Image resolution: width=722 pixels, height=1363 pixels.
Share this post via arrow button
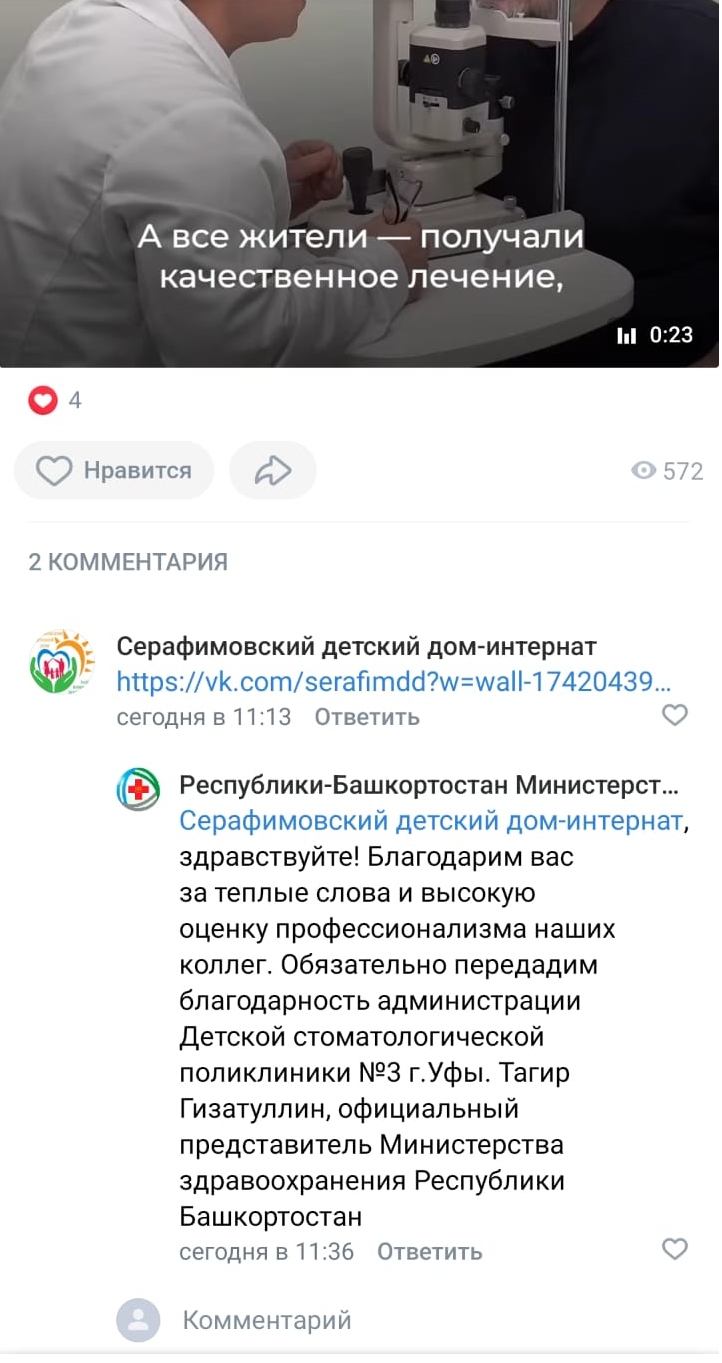[x=272, y=471]
